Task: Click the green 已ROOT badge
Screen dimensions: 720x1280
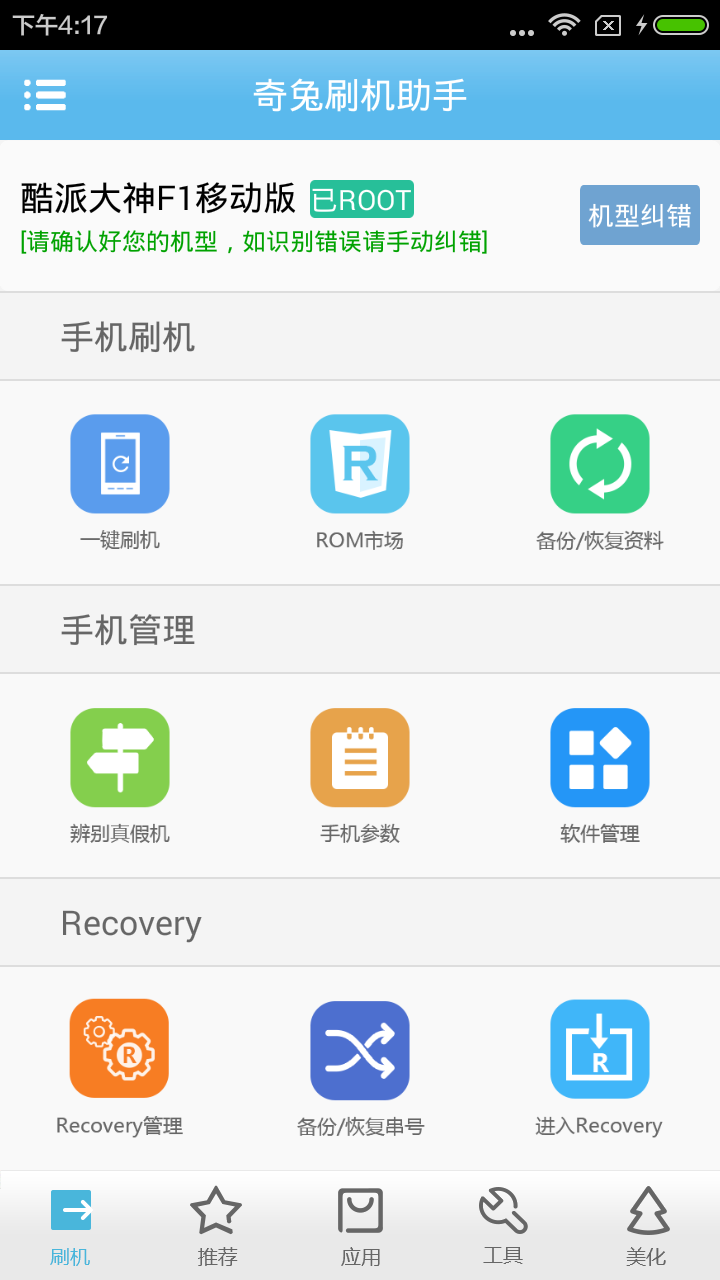Action: pos(360,200)
